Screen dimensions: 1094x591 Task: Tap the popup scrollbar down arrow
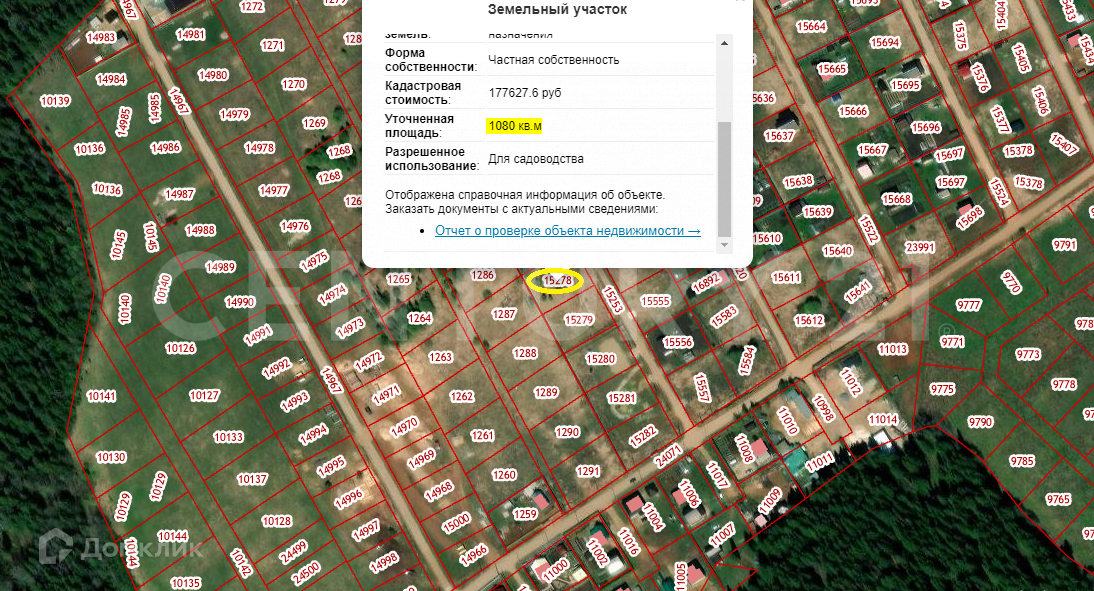[x=724, y=245]
